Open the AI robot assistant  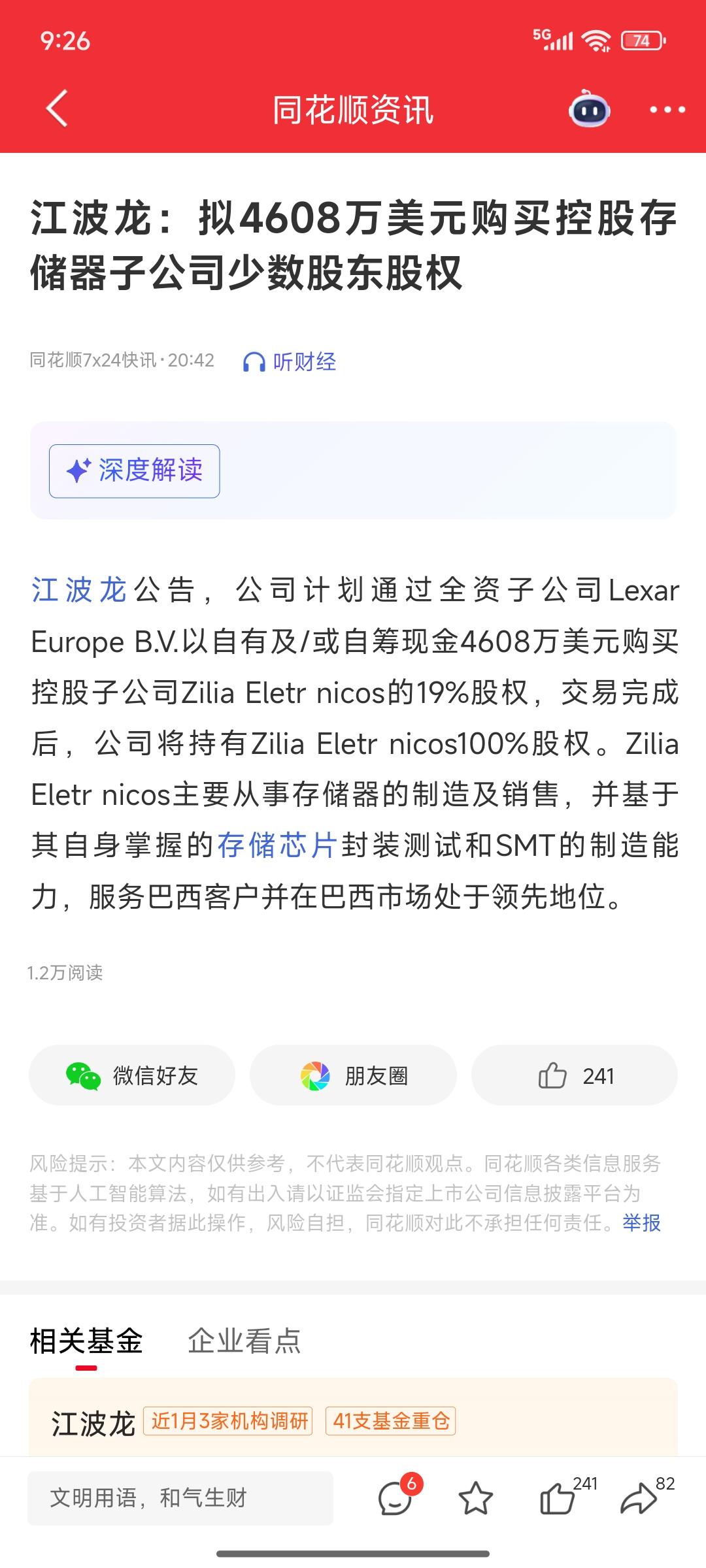588,110
